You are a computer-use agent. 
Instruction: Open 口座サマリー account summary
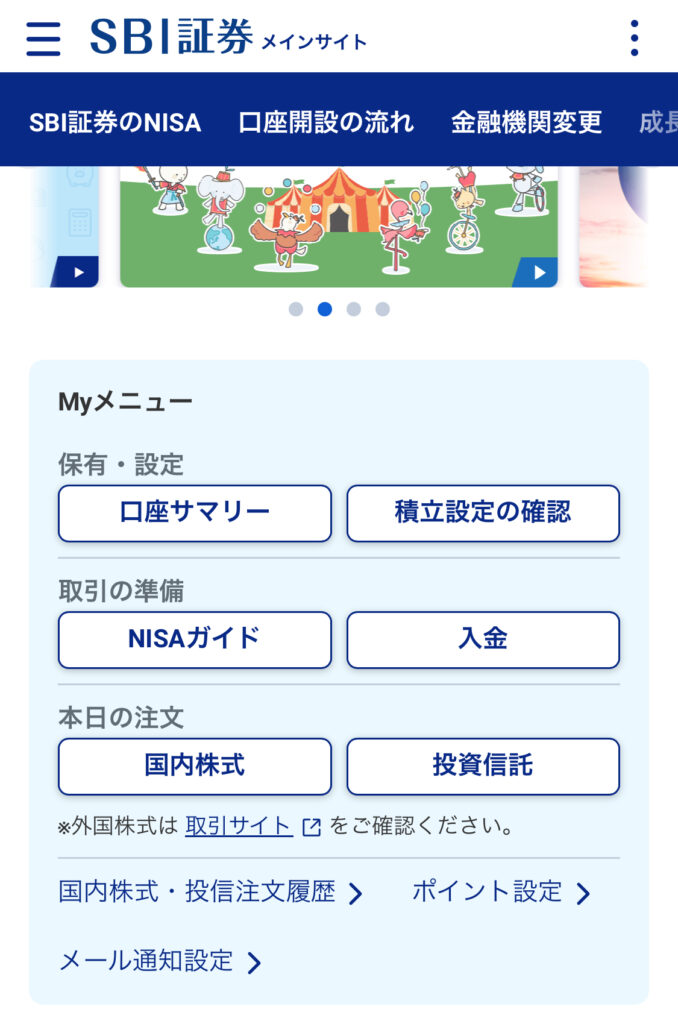[x=194, y=513]
